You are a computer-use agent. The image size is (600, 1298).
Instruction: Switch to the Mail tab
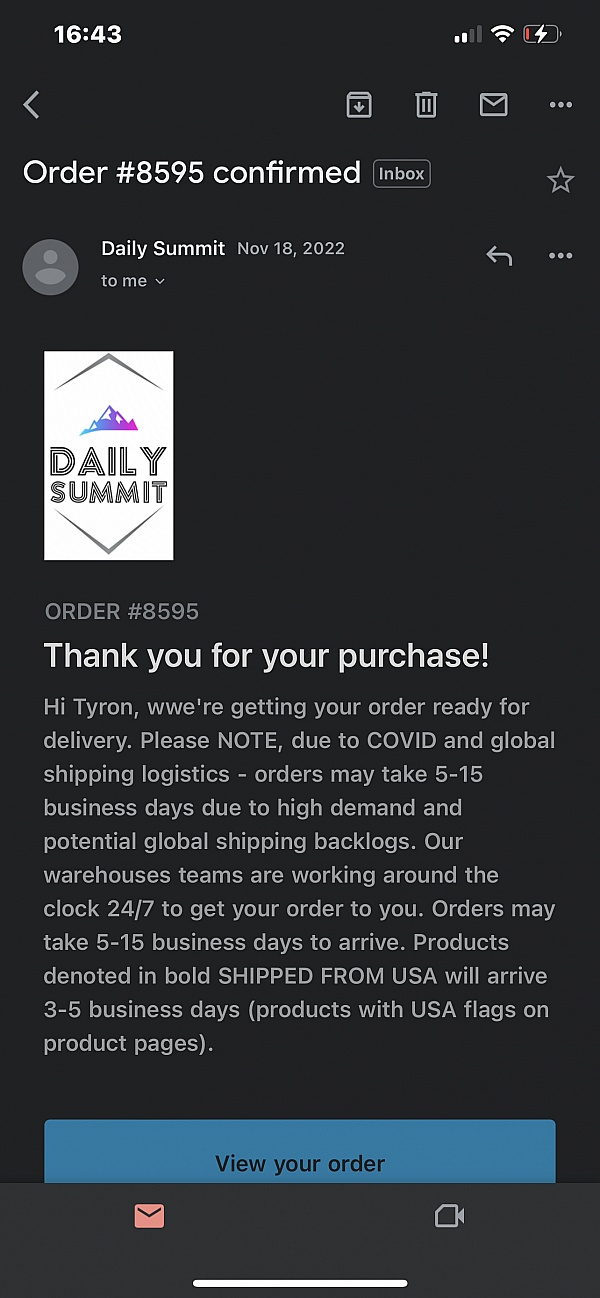149,1215
